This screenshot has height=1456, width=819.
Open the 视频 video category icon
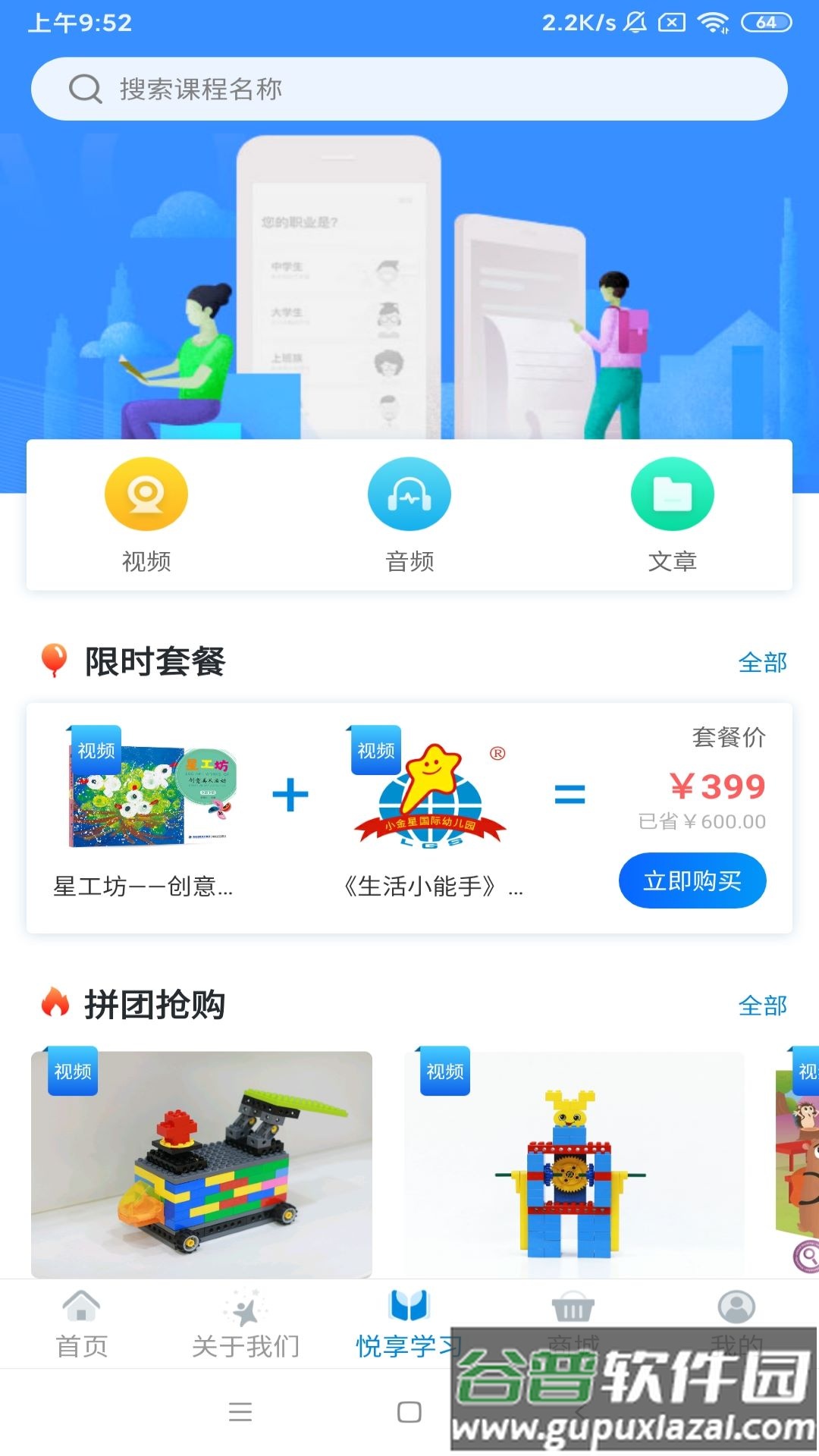pos(146,493)
